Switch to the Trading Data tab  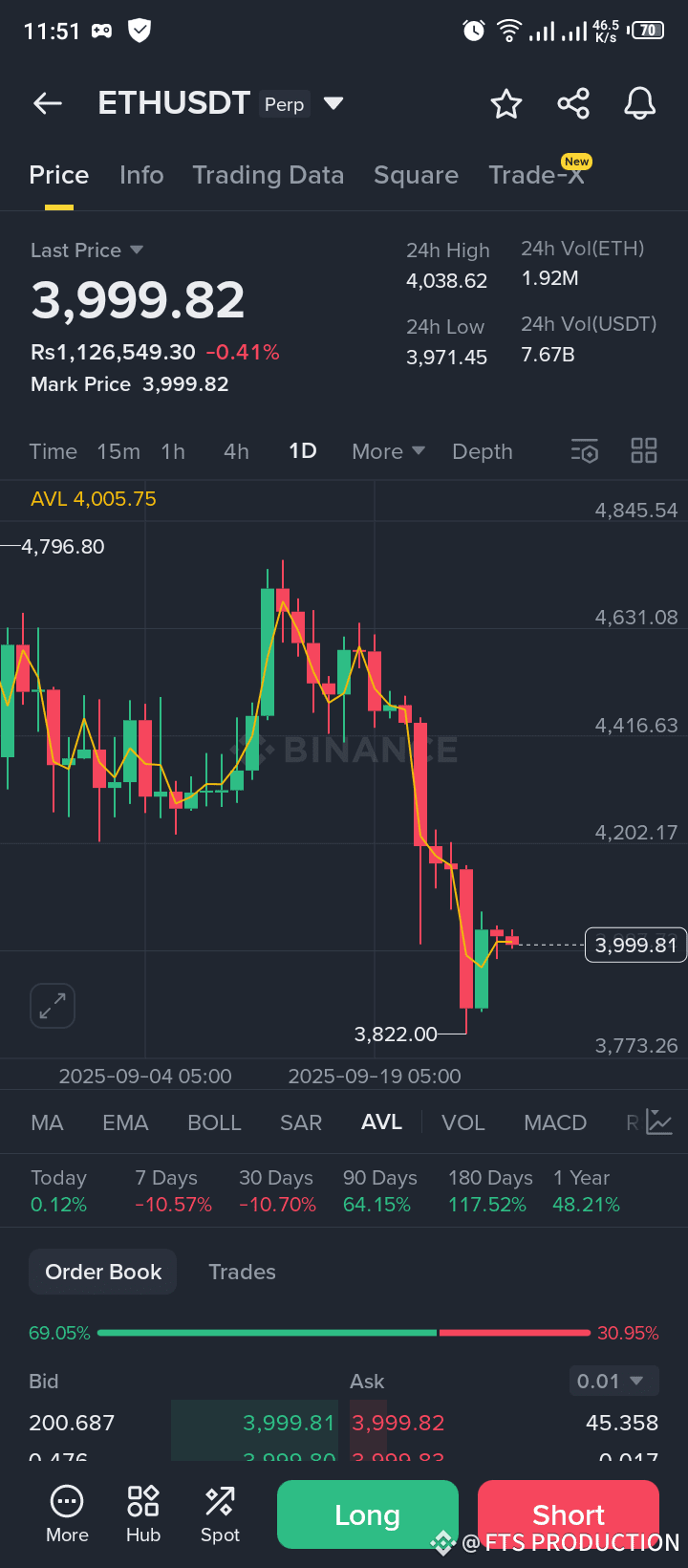[269, 175]
